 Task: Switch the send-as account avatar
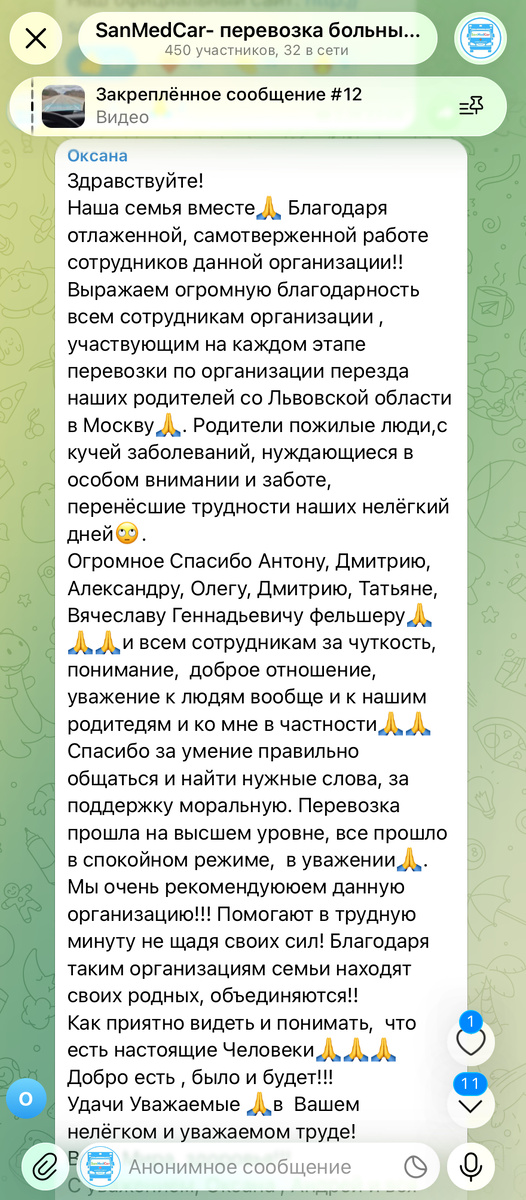[x=101, y=1166]
